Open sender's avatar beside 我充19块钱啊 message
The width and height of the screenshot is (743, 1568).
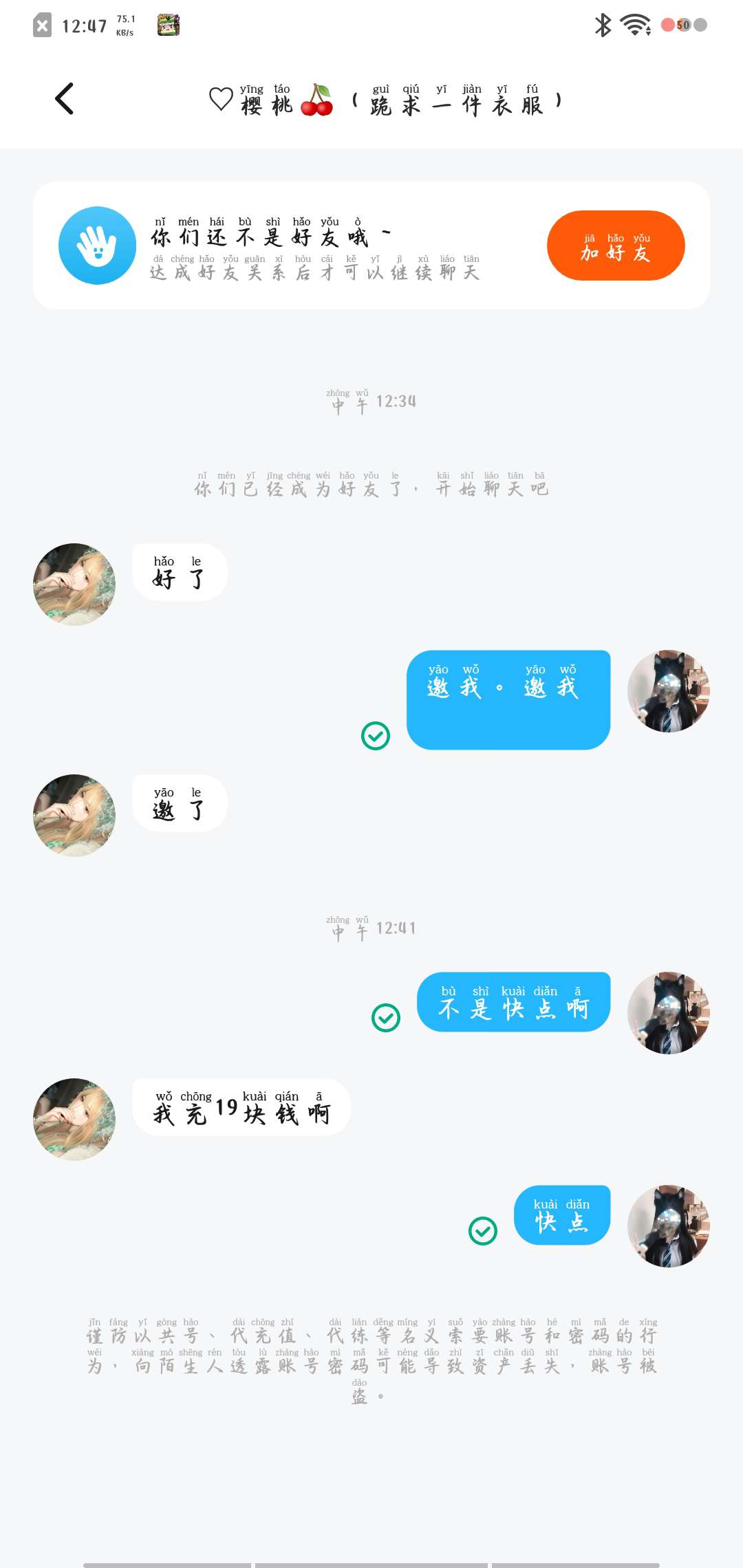74,1120
